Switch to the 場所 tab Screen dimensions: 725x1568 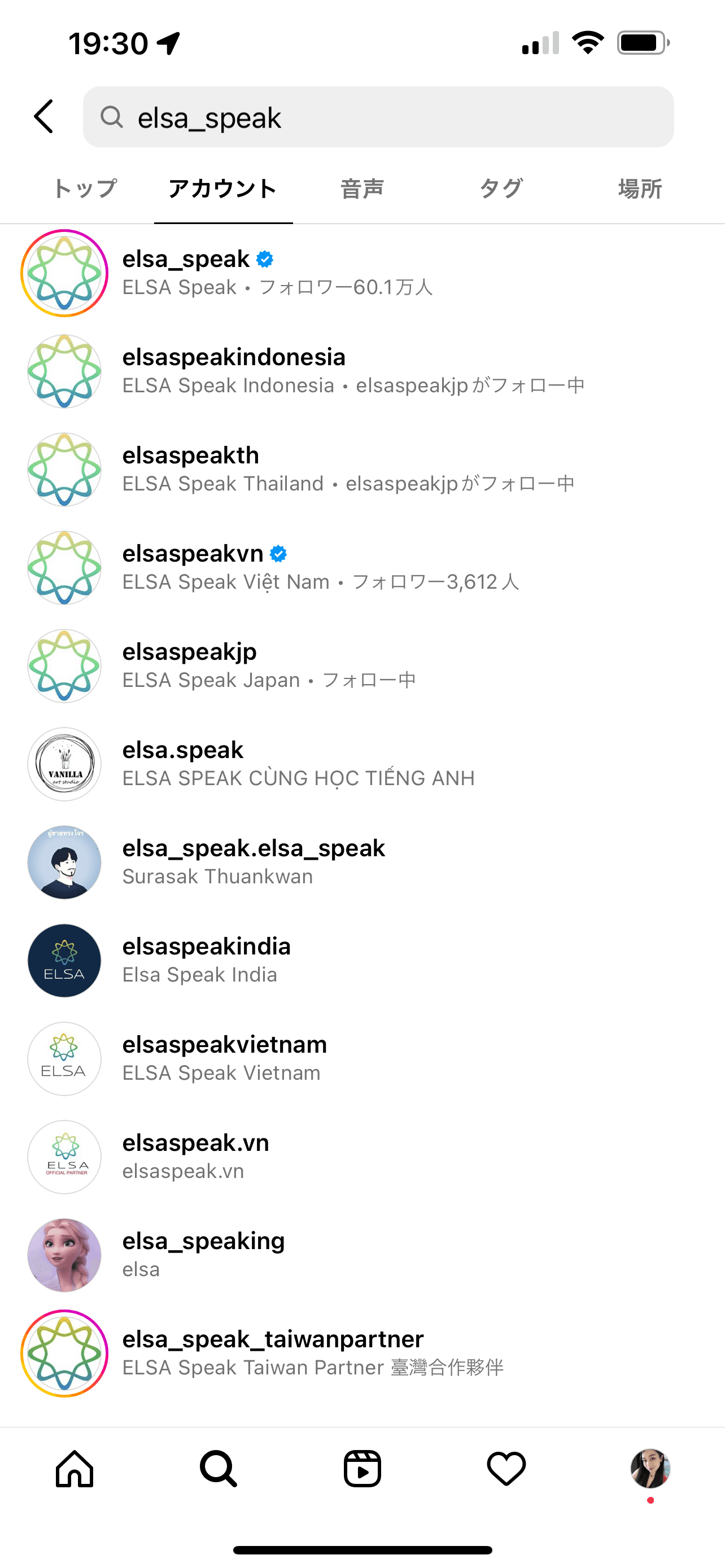pos(639,189)
